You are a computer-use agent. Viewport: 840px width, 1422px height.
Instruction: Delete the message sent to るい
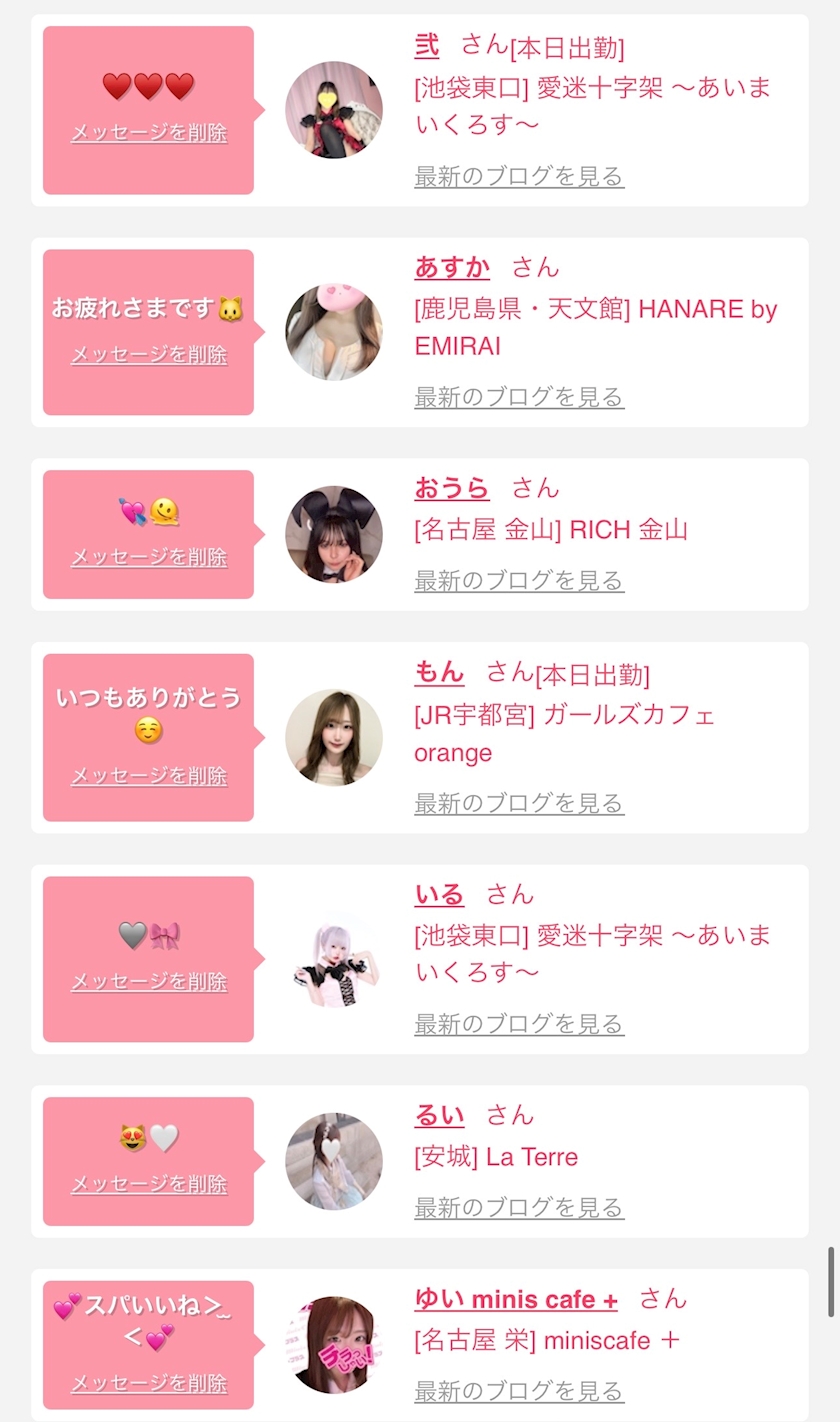149,1185
